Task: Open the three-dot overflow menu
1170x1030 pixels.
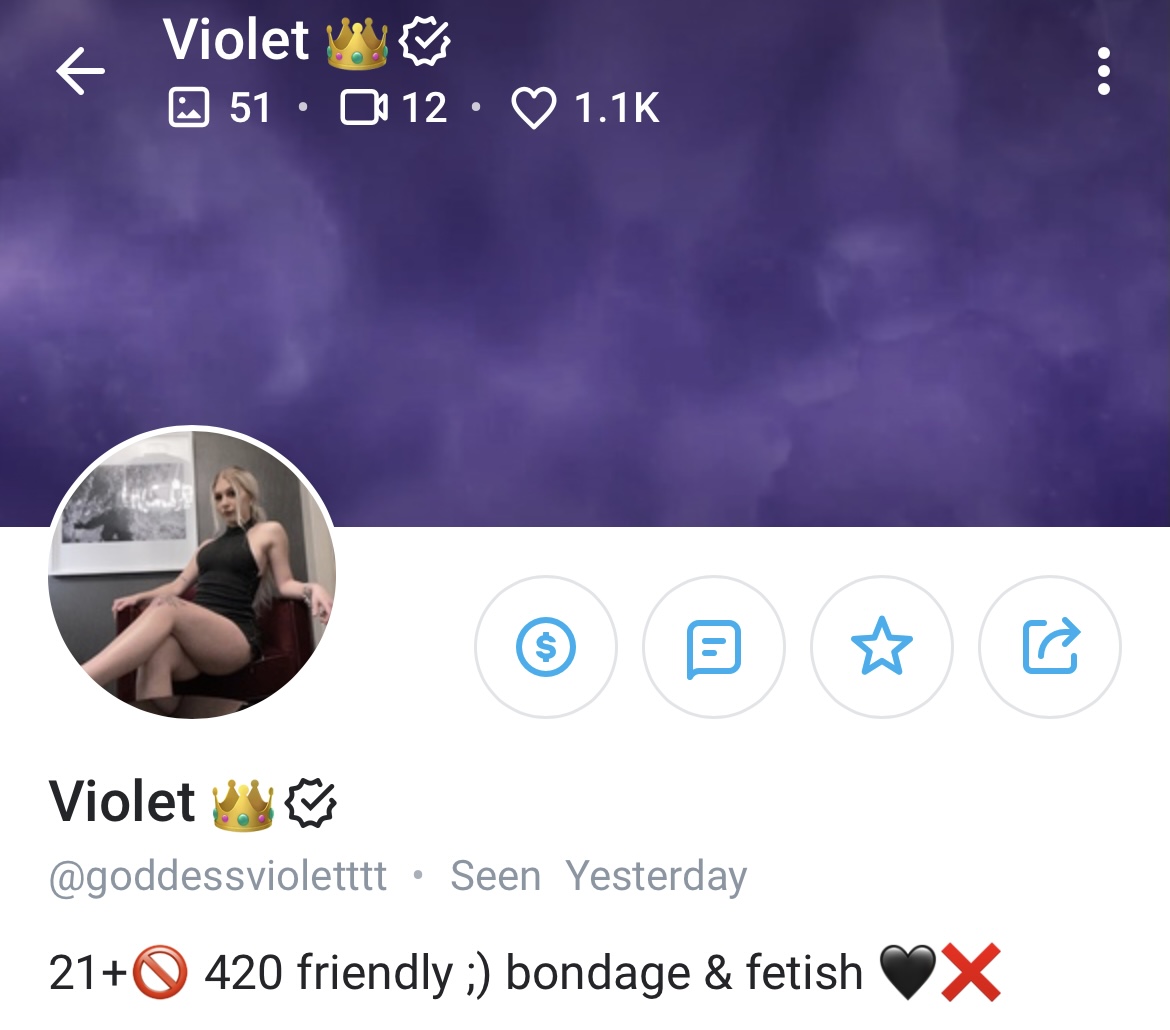Action: pos(1103,72)
